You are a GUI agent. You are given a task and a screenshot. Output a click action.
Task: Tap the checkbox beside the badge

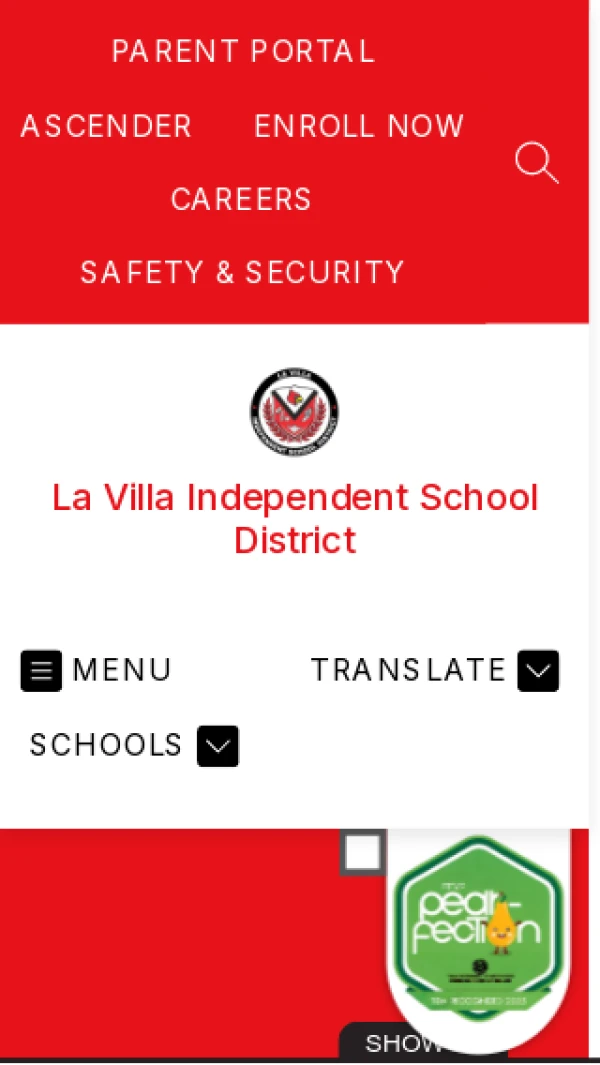pos(362,853)
